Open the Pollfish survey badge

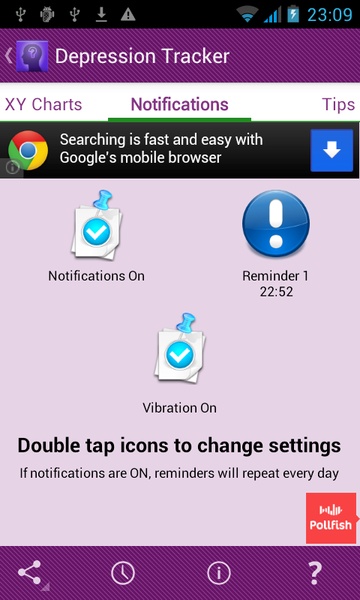pyautogui.click(x=331, y=518)
